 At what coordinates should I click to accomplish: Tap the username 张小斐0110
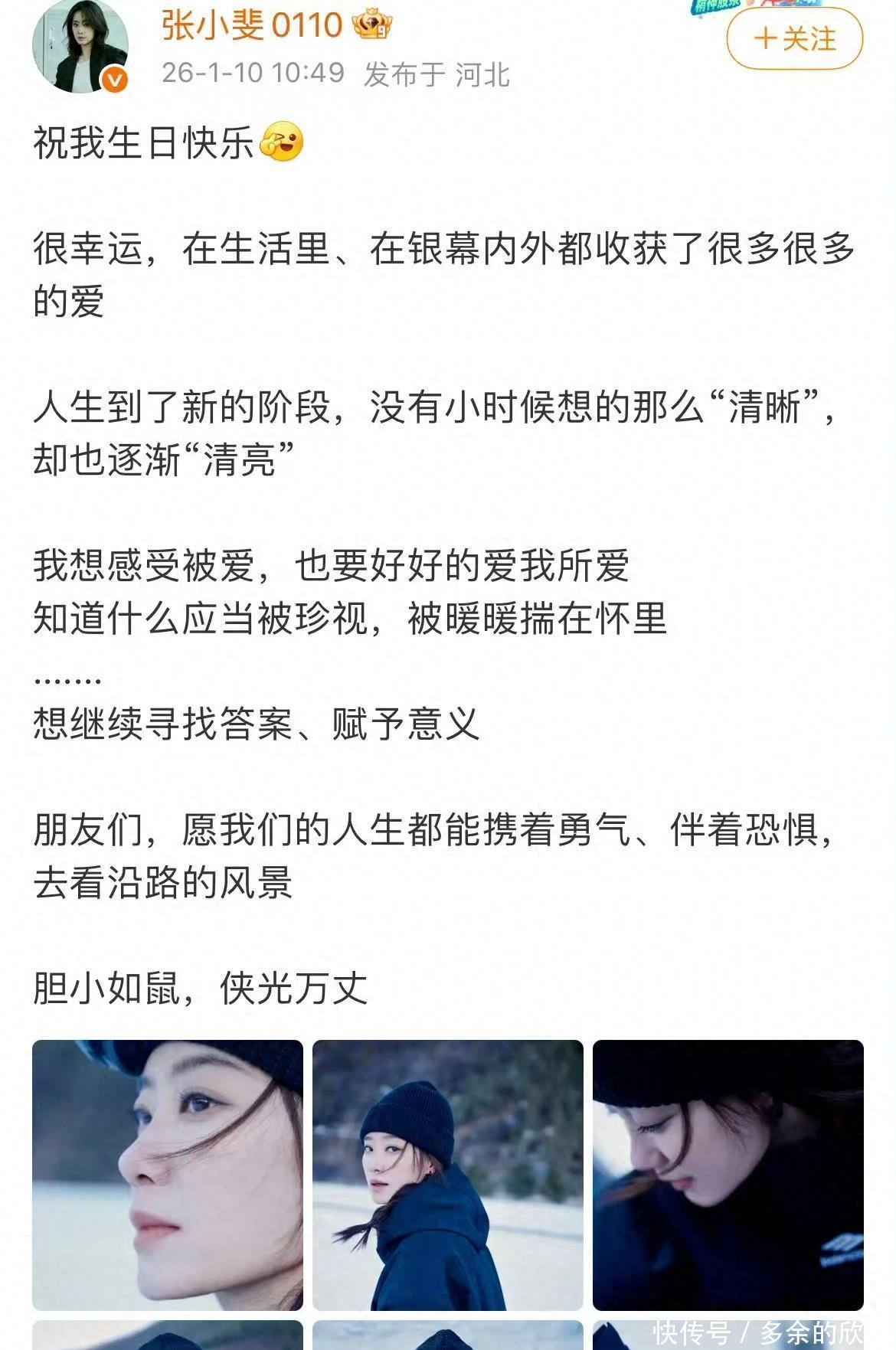coord(251,25)
